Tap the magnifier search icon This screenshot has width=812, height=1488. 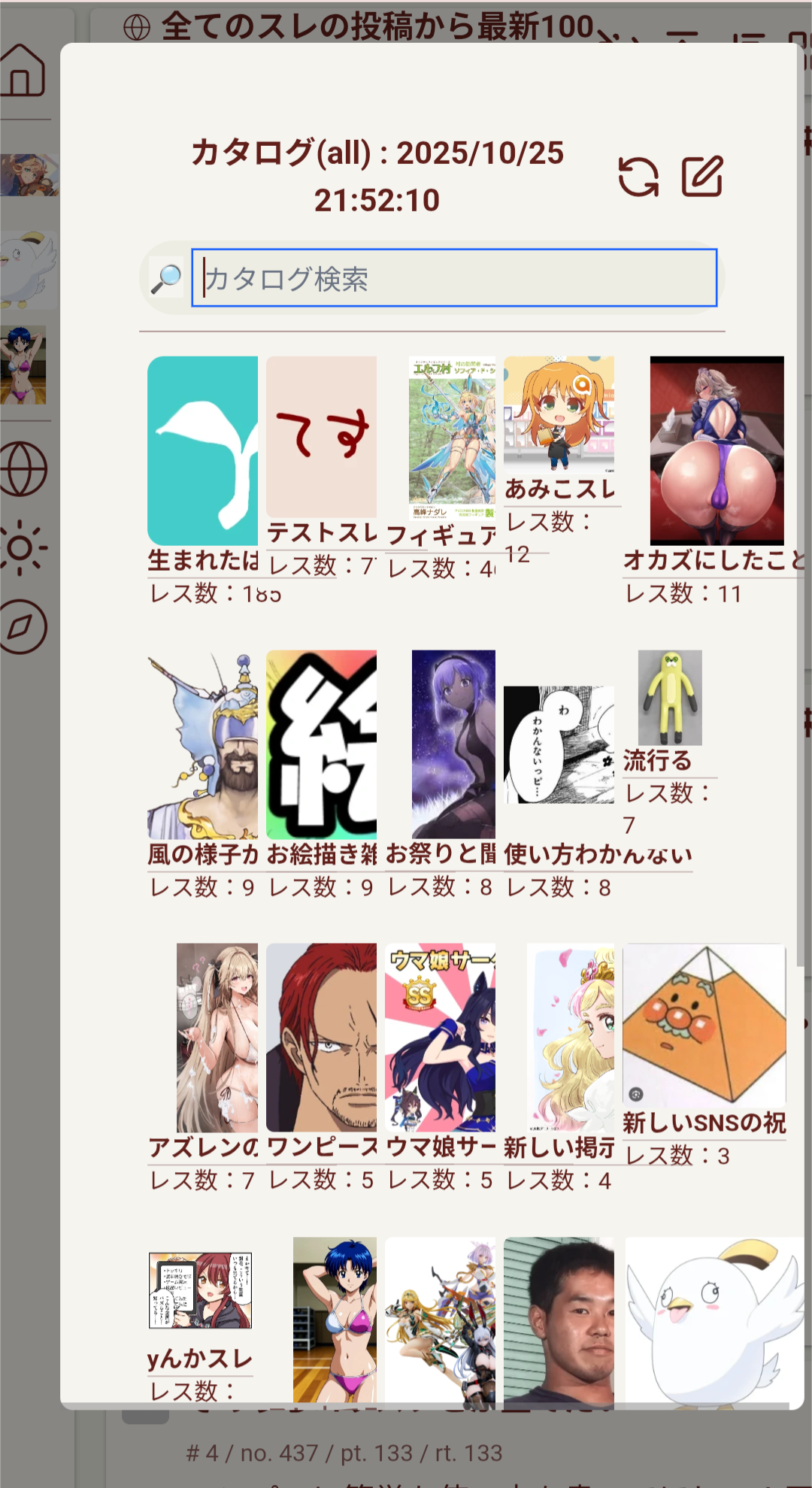pos(166,278)
